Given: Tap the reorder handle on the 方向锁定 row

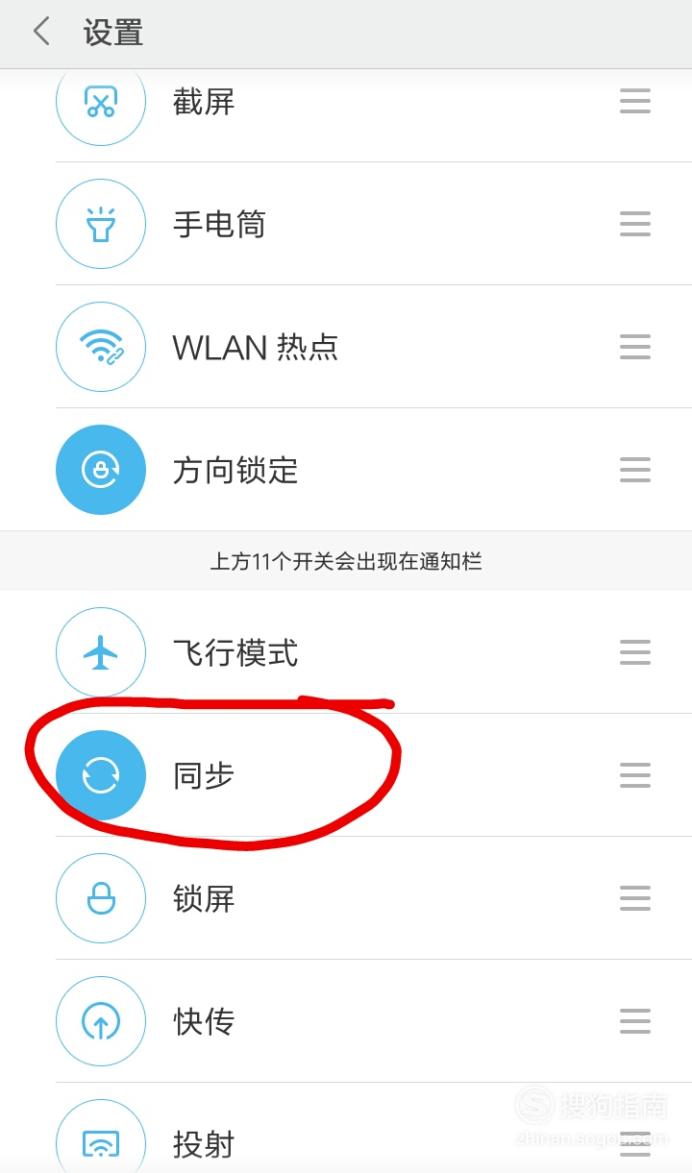Looking at the screenshot, I should coord(635,470).
